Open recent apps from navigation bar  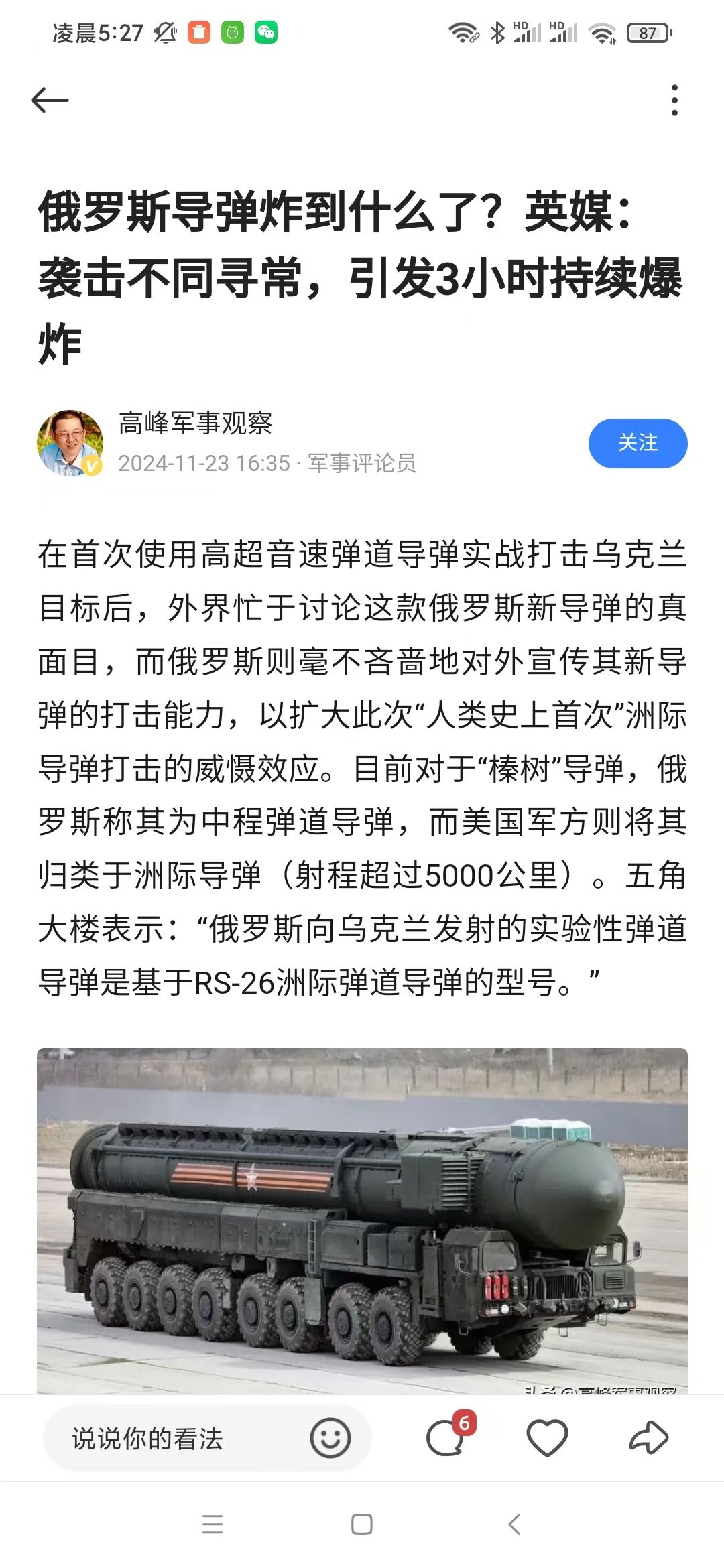(213, 1524)
